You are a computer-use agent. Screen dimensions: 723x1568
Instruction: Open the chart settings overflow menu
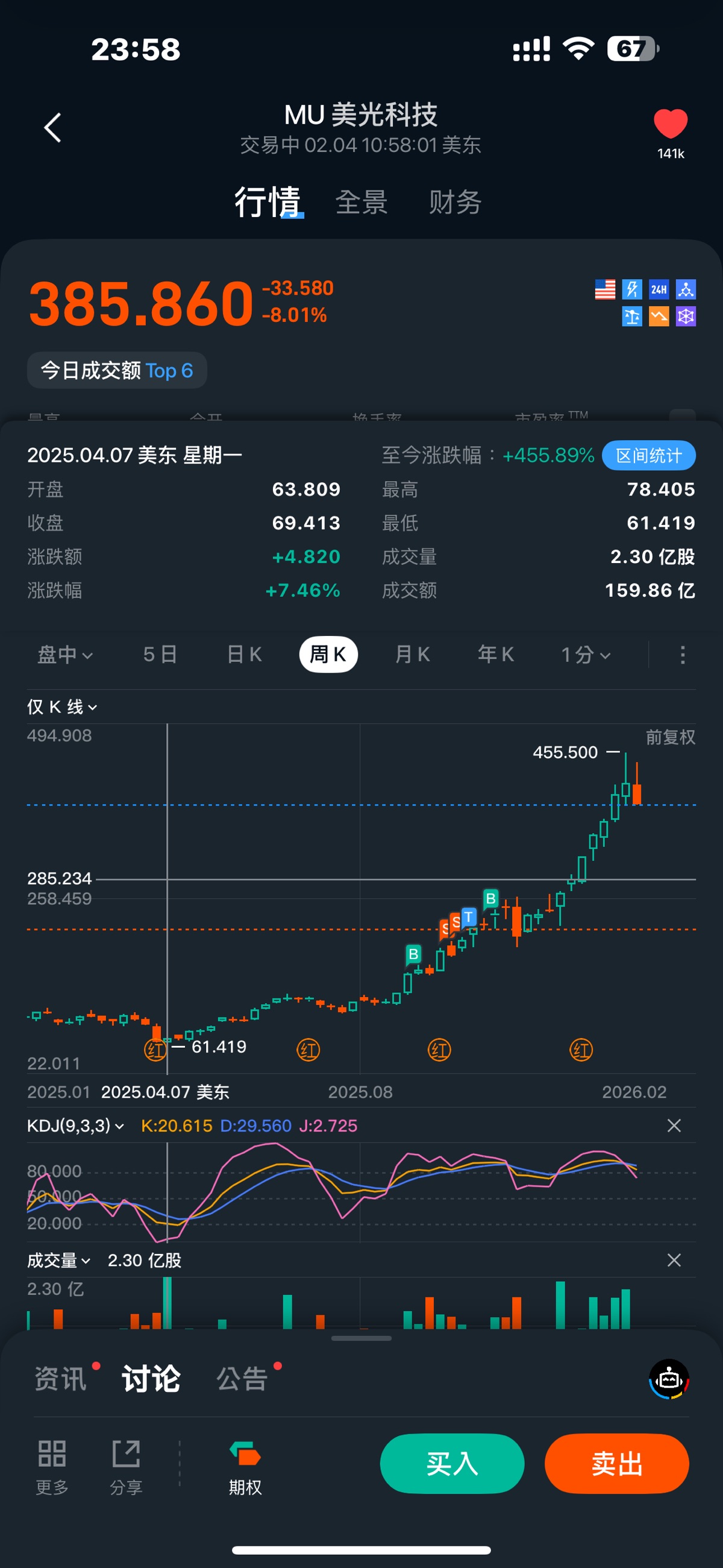tap(682, 655)
